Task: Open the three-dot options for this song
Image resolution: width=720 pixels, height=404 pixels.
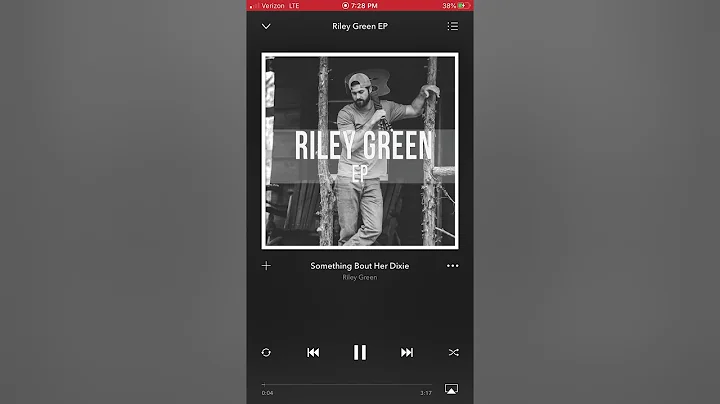Action: (453, 266)
